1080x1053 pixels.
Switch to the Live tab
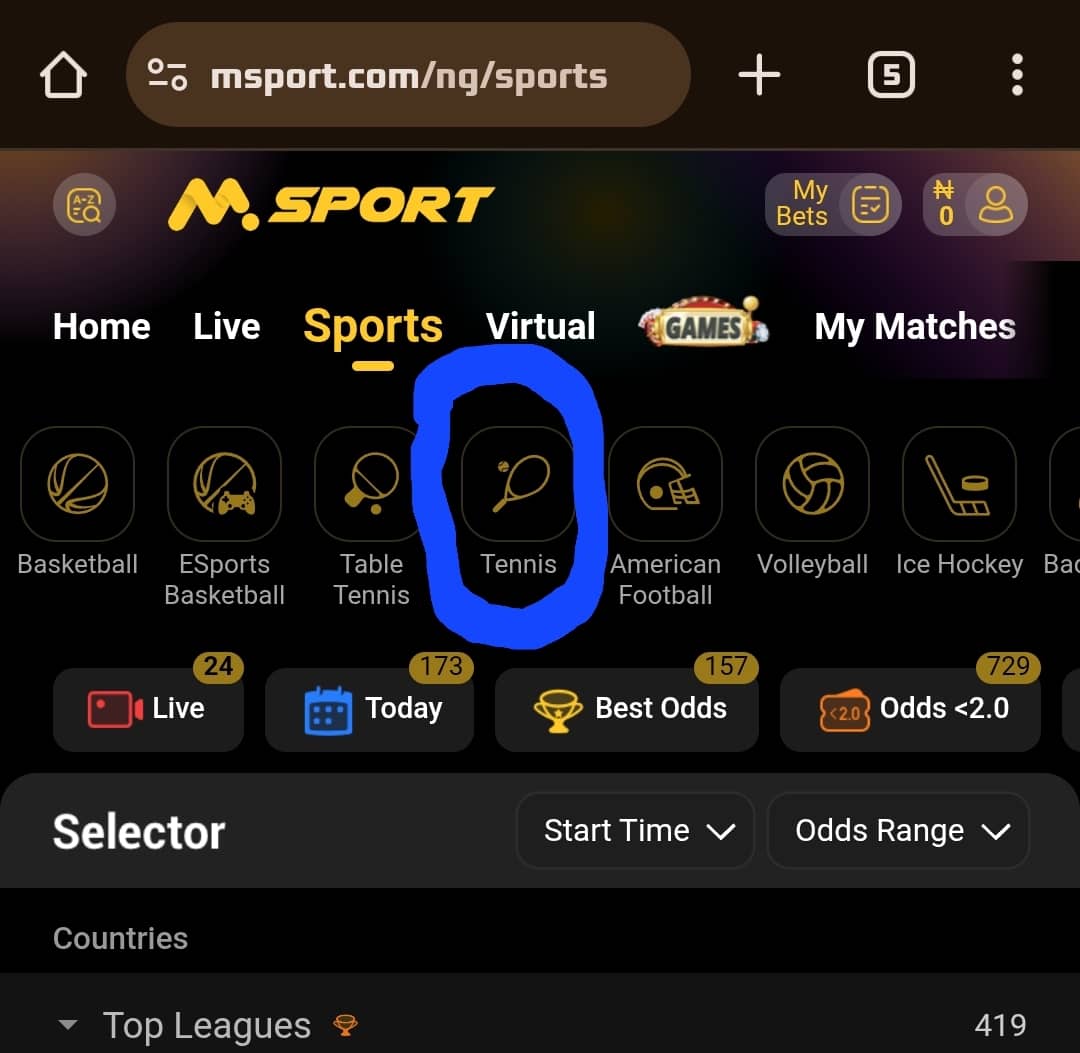[x=227, y=327]
